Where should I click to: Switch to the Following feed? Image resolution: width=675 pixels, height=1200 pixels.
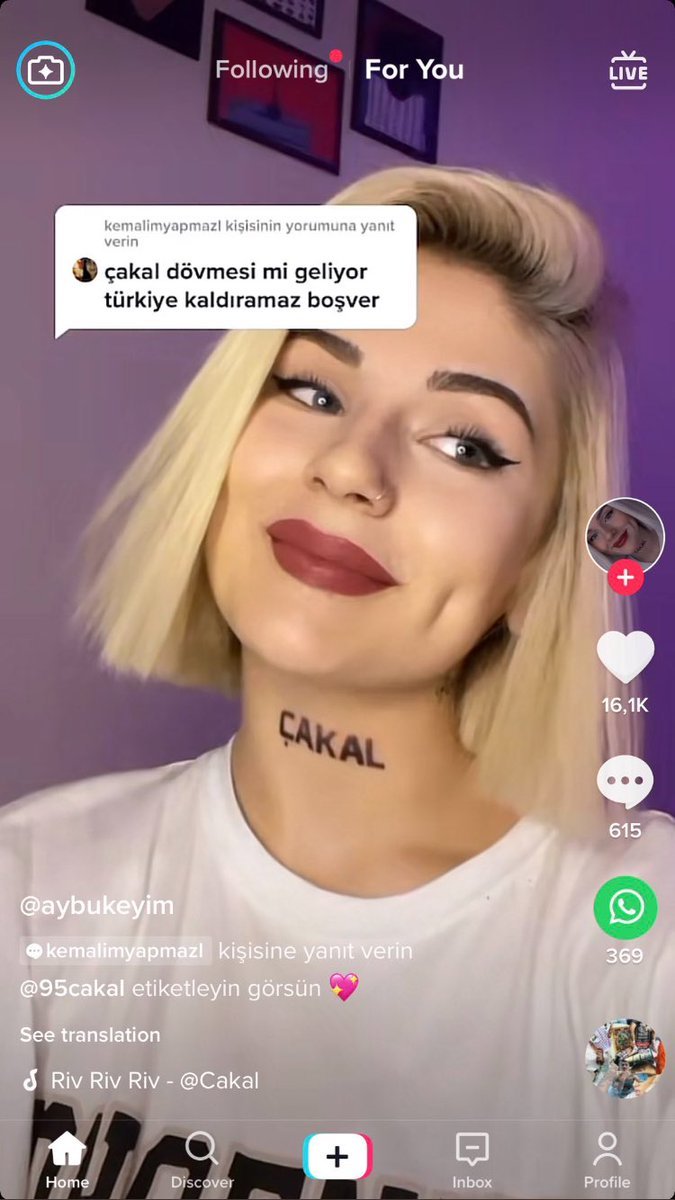[x=271, y=70]
